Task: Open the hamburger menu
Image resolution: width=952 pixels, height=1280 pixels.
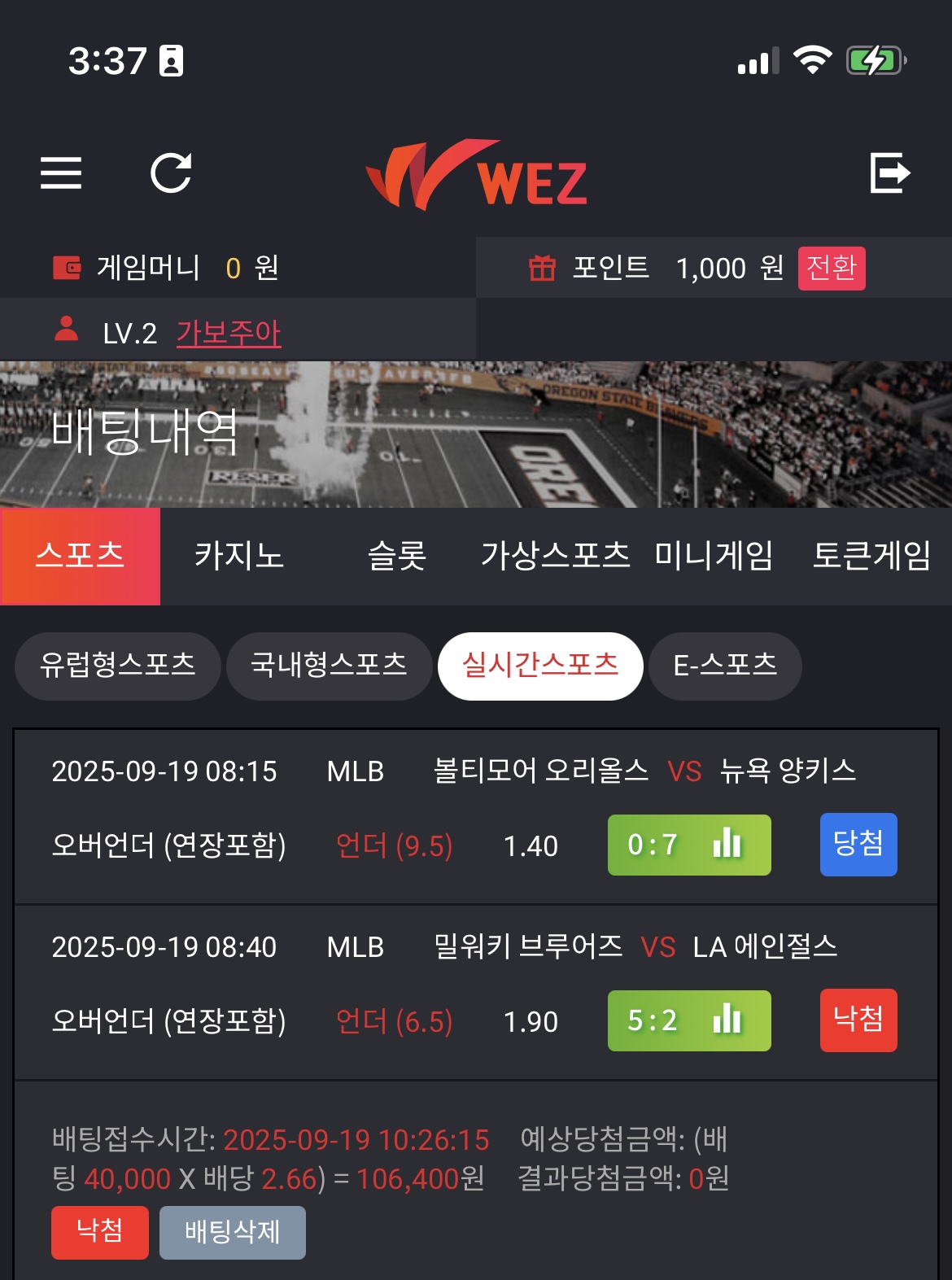Action: (61, 173)
